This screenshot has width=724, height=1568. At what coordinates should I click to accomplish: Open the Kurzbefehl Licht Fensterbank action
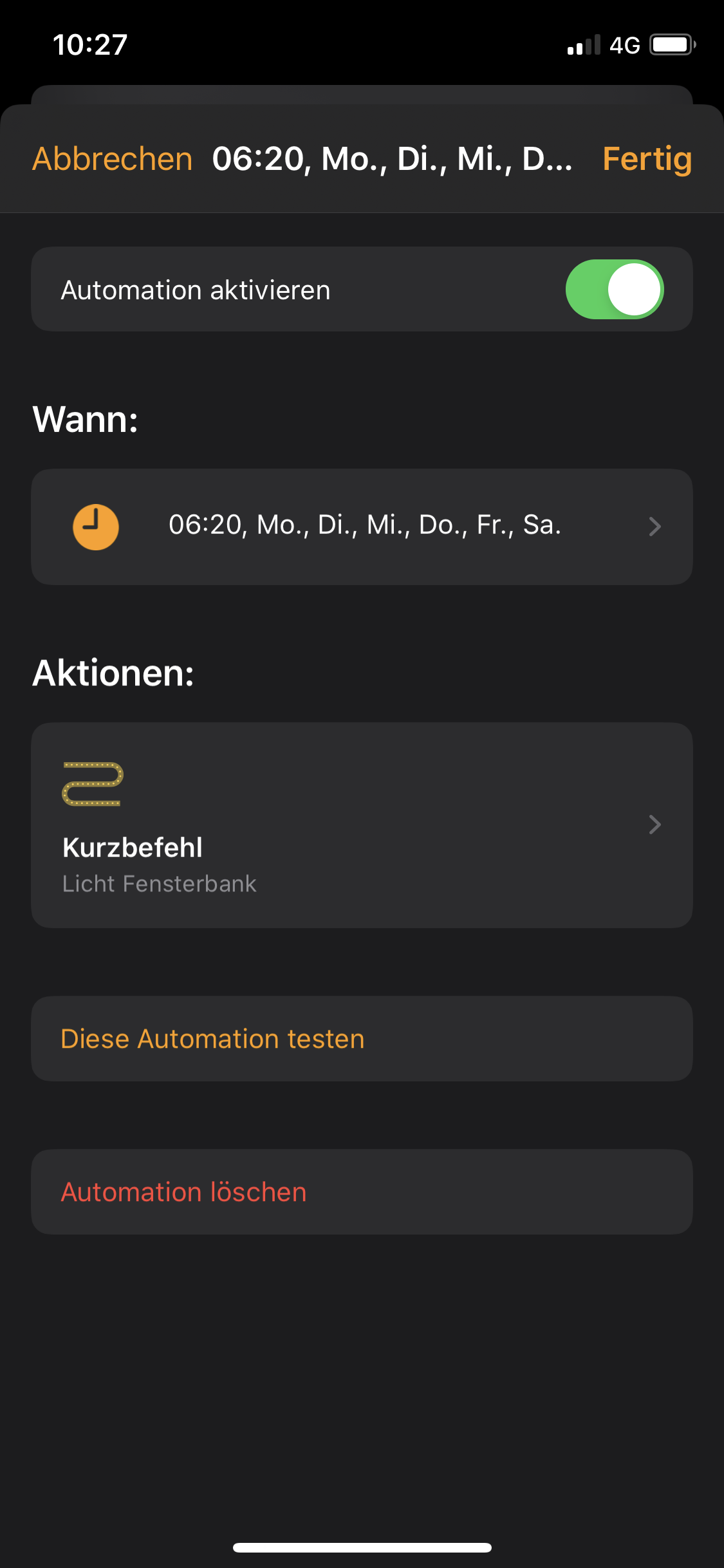click(362, 825)
